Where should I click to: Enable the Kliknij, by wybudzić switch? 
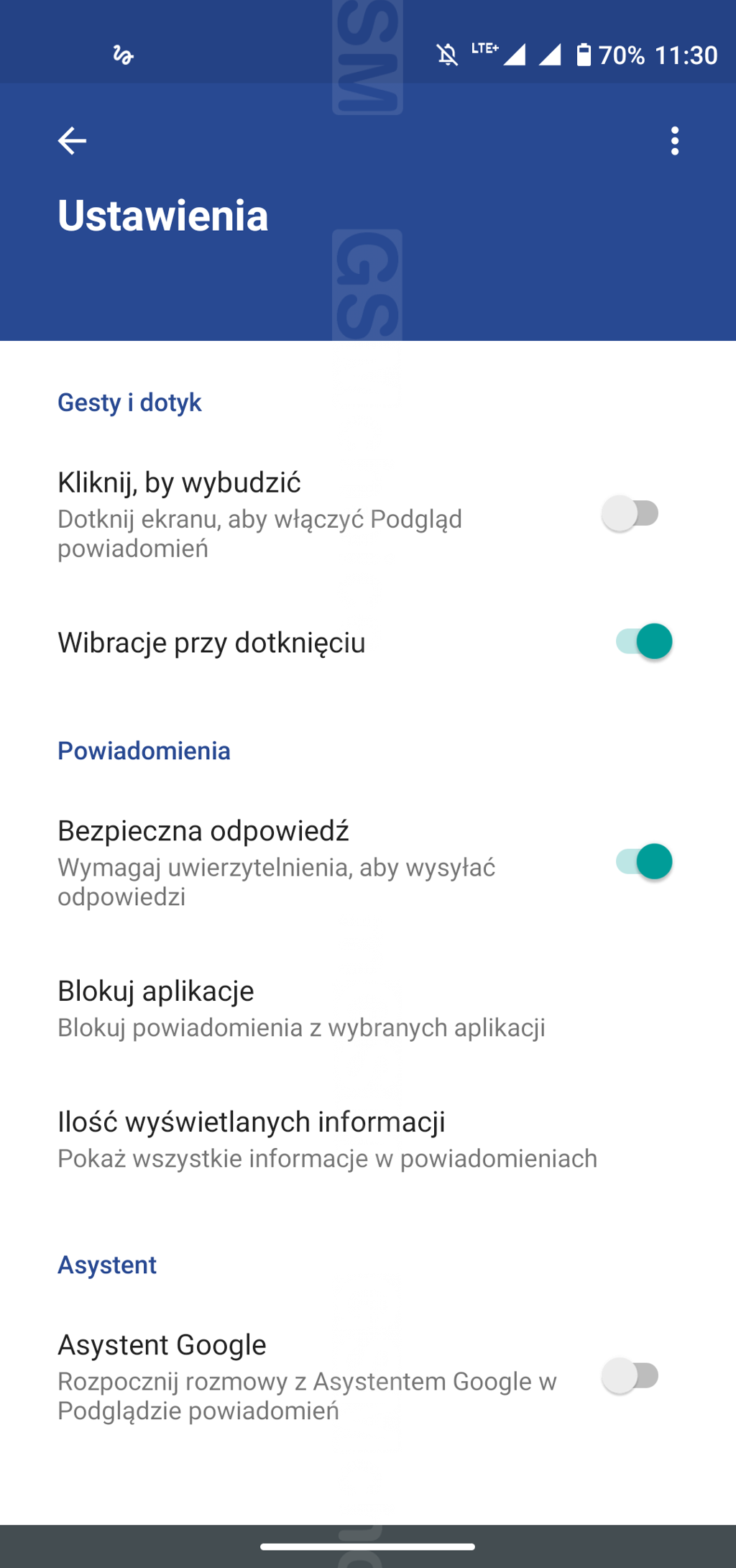point(631,513)
